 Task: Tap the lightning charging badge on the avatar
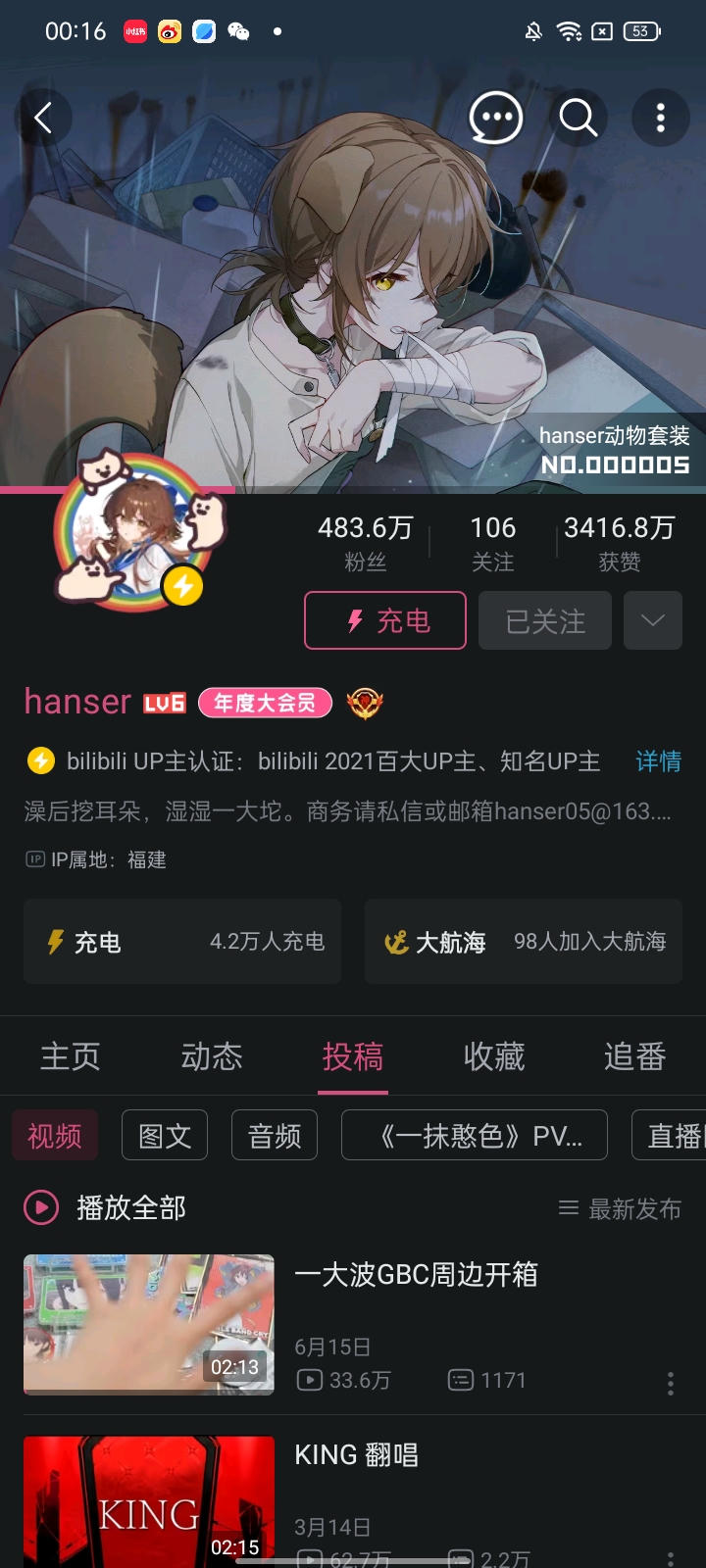point(182,587)
